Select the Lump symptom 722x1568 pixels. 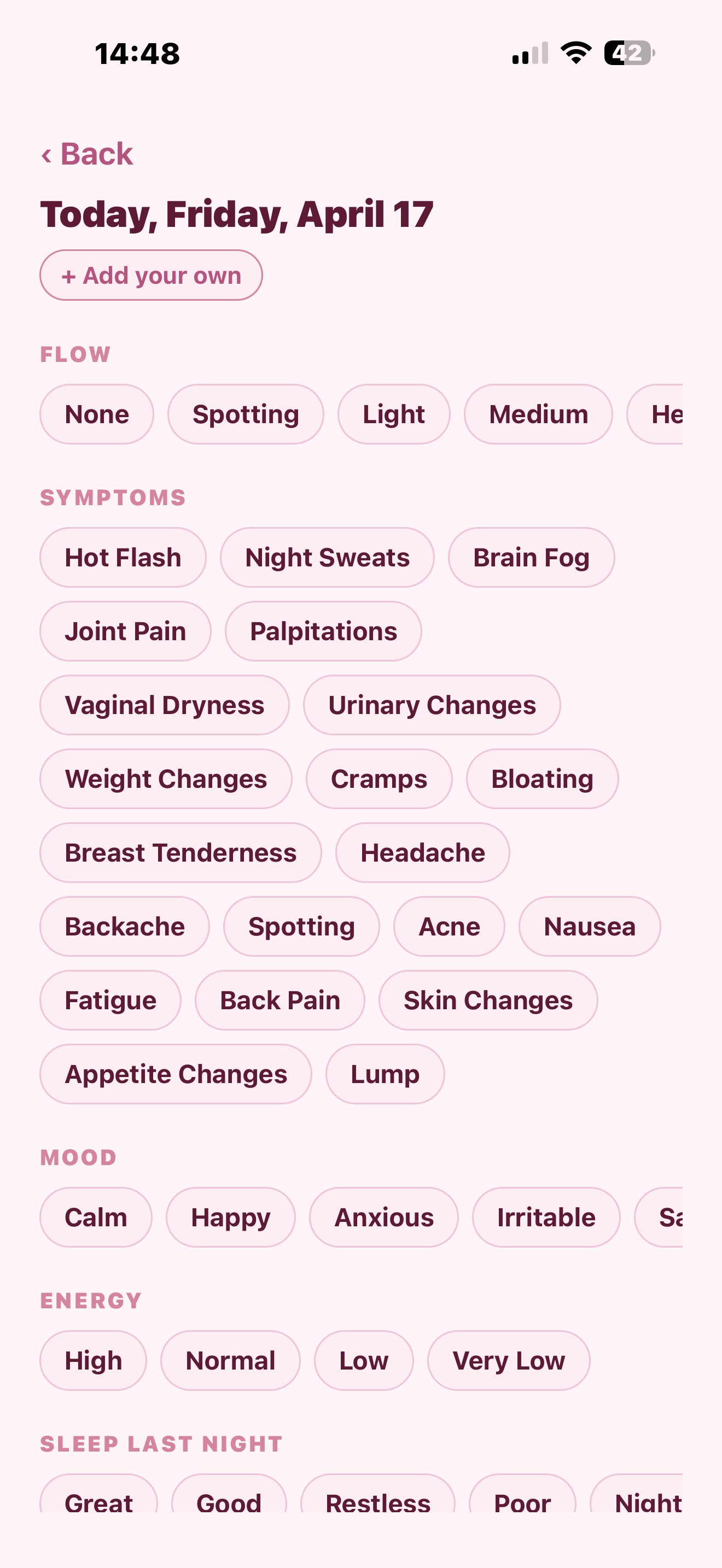tap(385, 1074)
